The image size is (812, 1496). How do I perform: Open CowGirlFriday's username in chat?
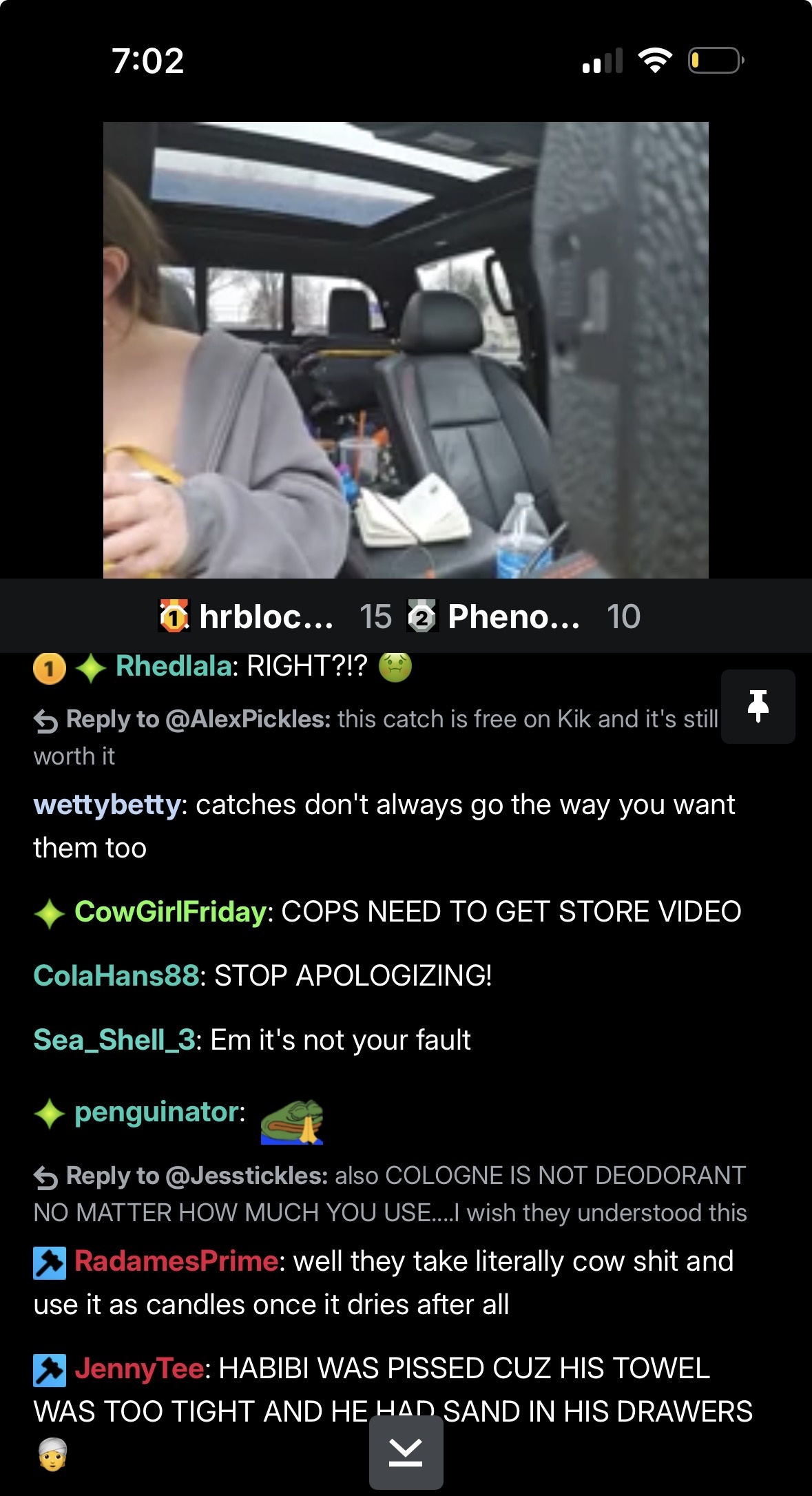pos(170,912)
